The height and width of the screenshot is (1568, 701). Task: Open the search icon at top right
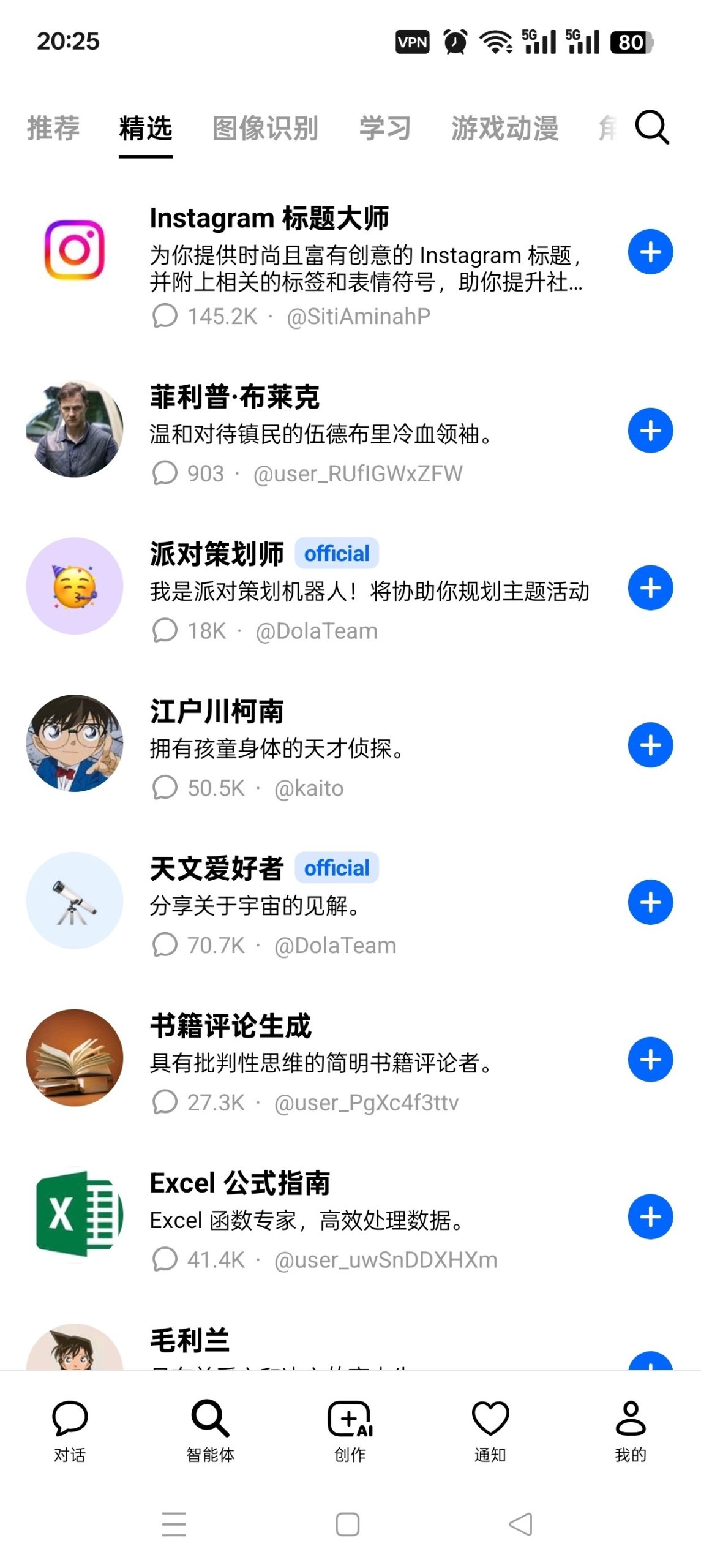[650, 129]
